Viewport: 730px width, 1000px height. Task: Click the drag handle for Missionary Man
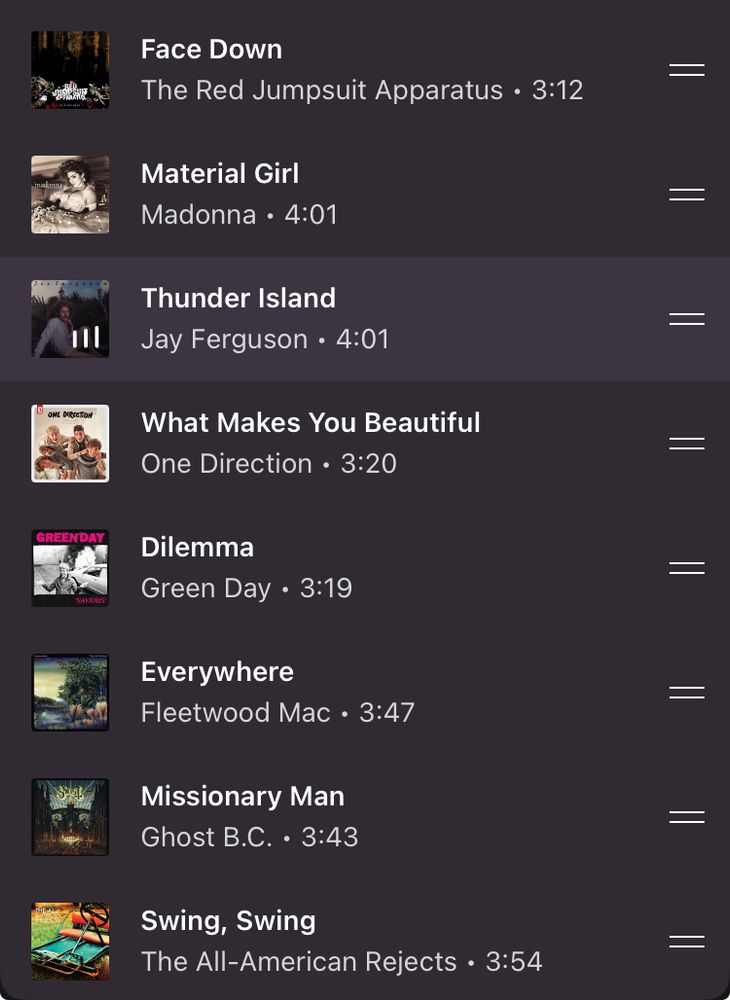point(686,817)
